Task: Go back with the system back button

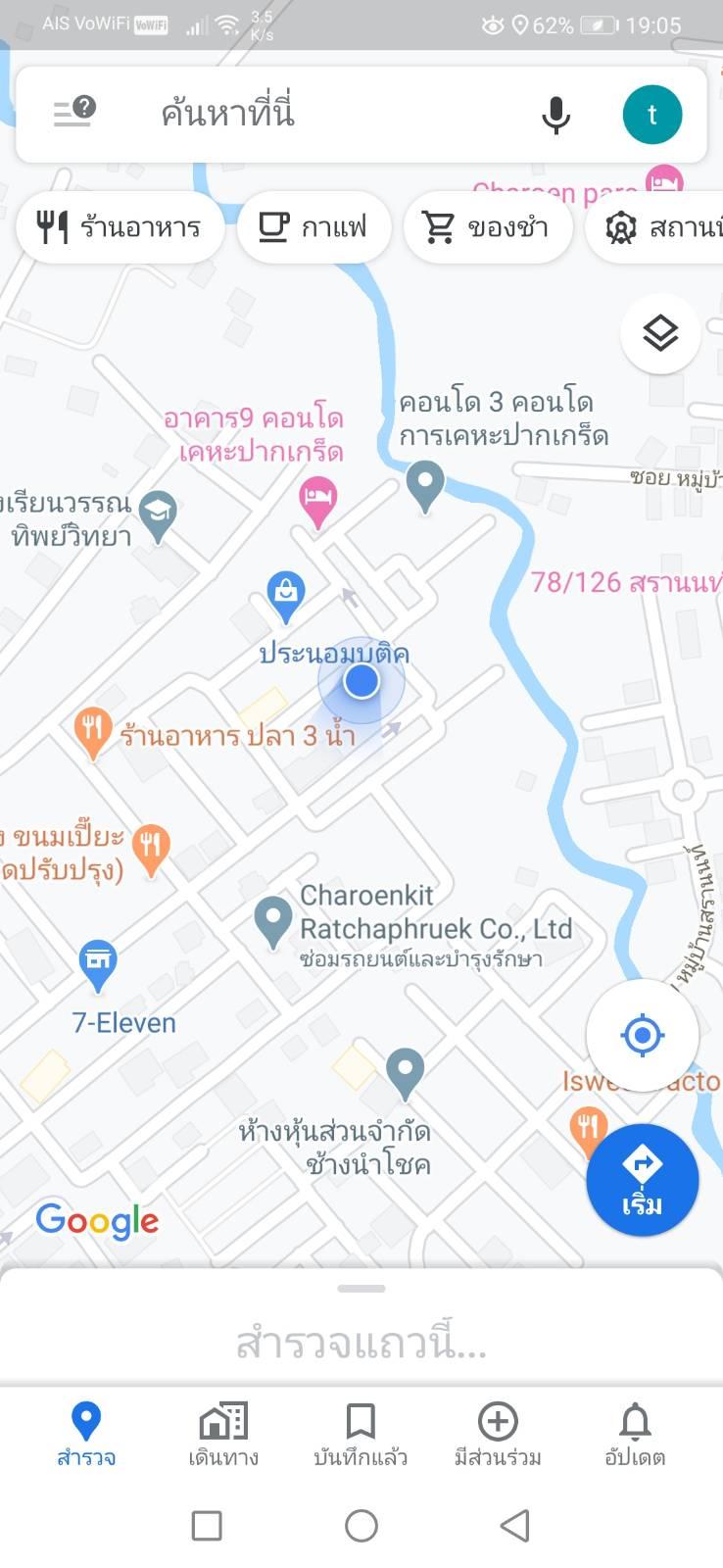Action: click(514, 1526)
